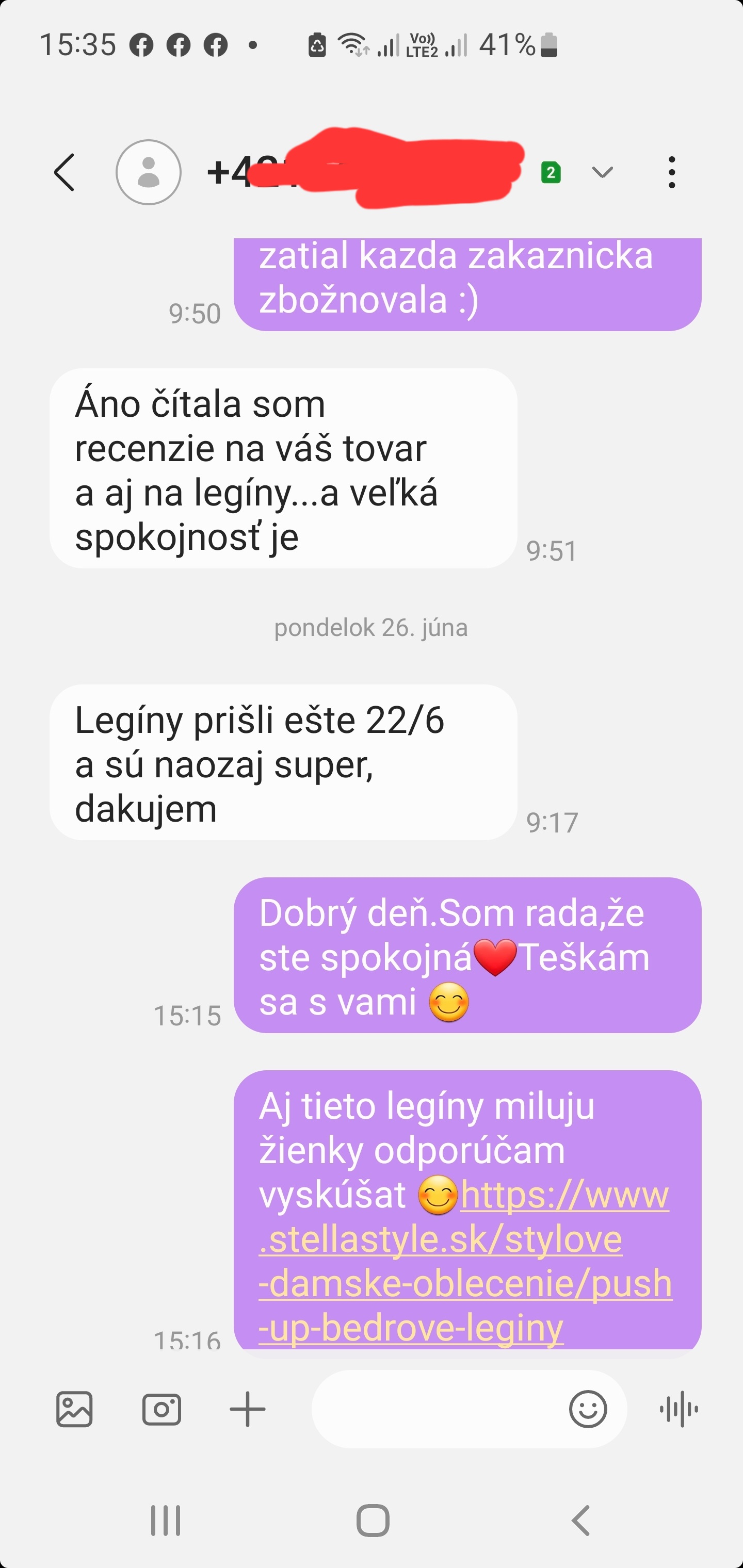Show recent apps from navigation bar
Image resolution: width=743 pixels, height=1568 pixels.
coord(165,1520)
